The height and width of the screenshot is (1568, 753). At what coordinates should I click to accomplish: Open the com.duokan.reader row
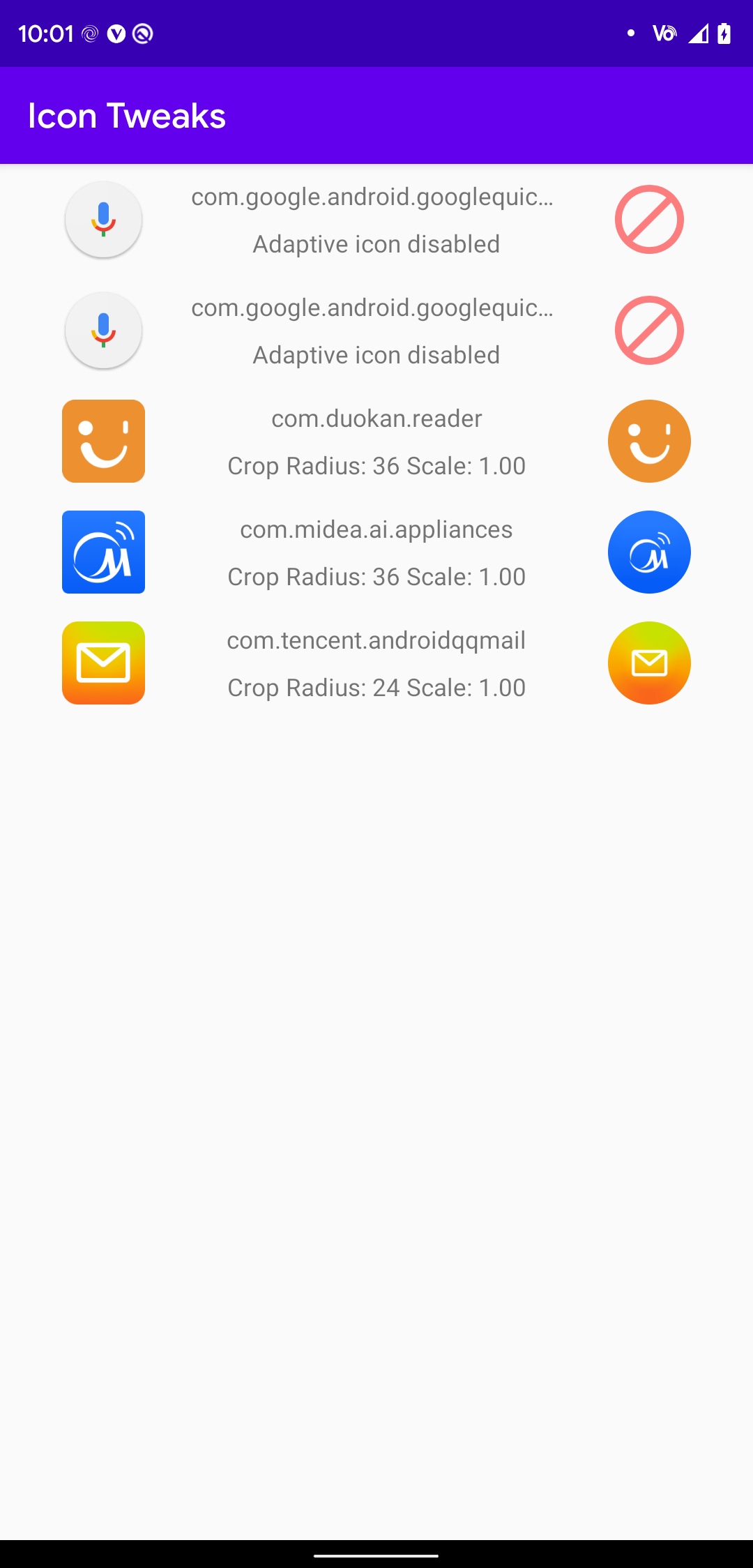pos(376,442)
